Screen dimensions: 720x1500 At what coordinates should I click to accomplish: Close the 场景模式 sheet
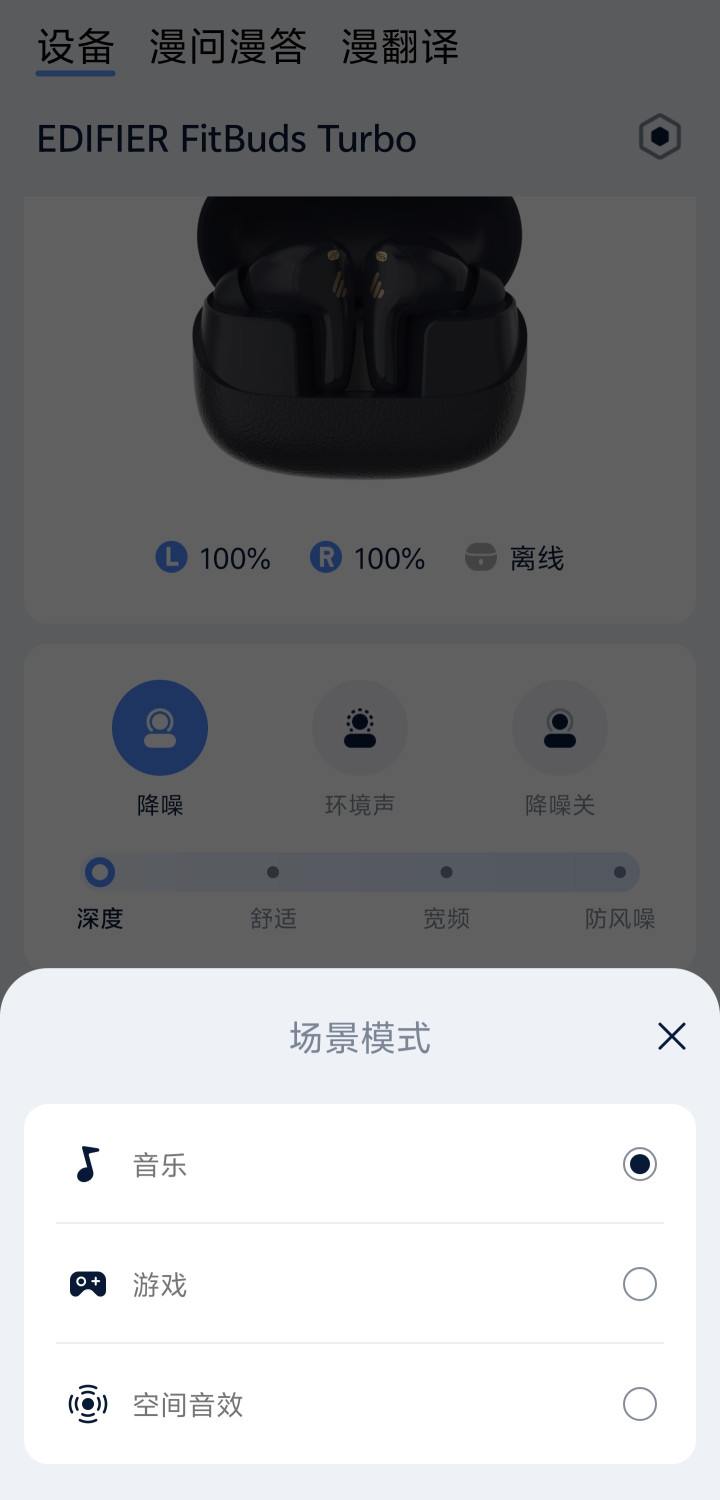[672, 1036]
